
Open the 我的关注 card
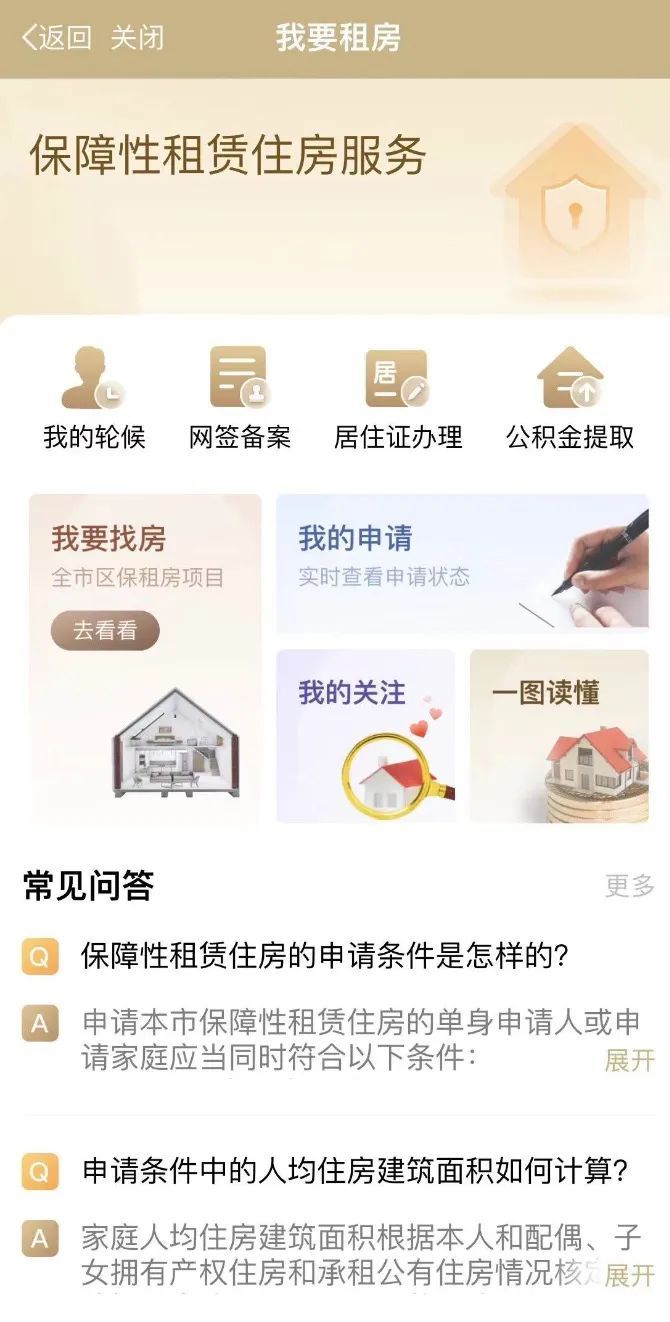click(x=365, y=736)
